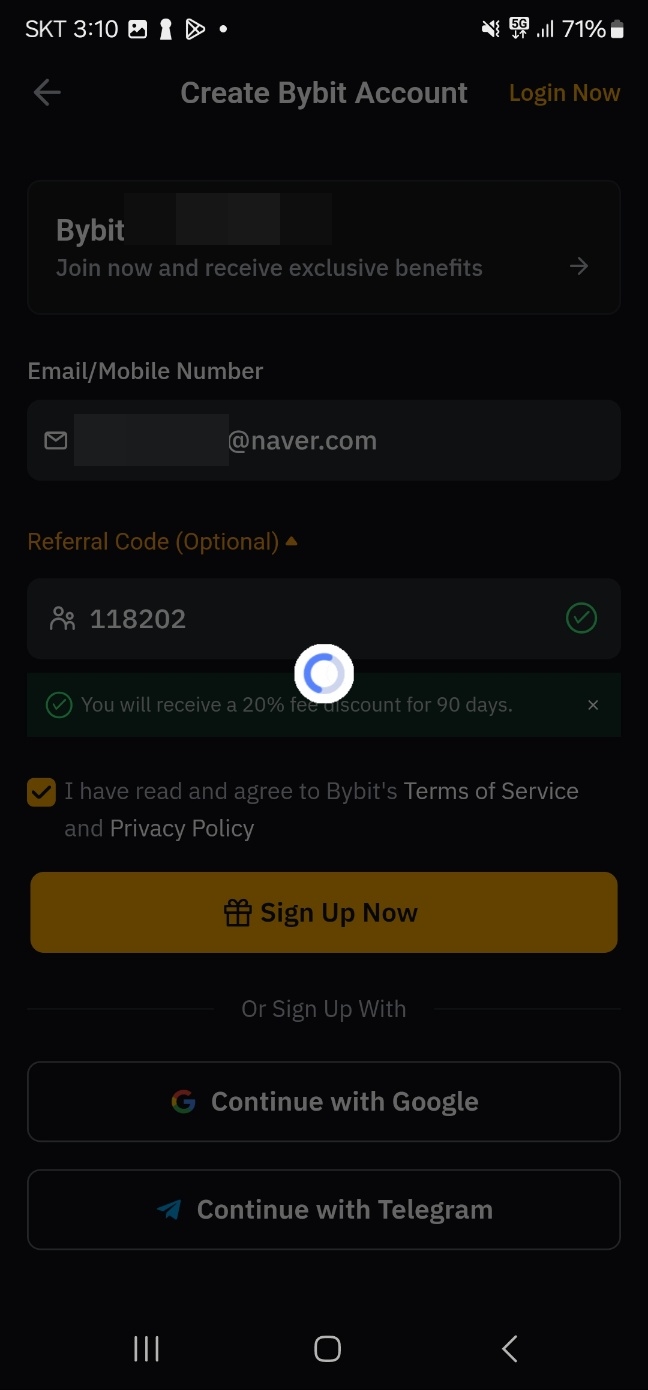648x1390 pixels.
Task: Dismiss the 20% fee discount notice
Action: [593, 705]
